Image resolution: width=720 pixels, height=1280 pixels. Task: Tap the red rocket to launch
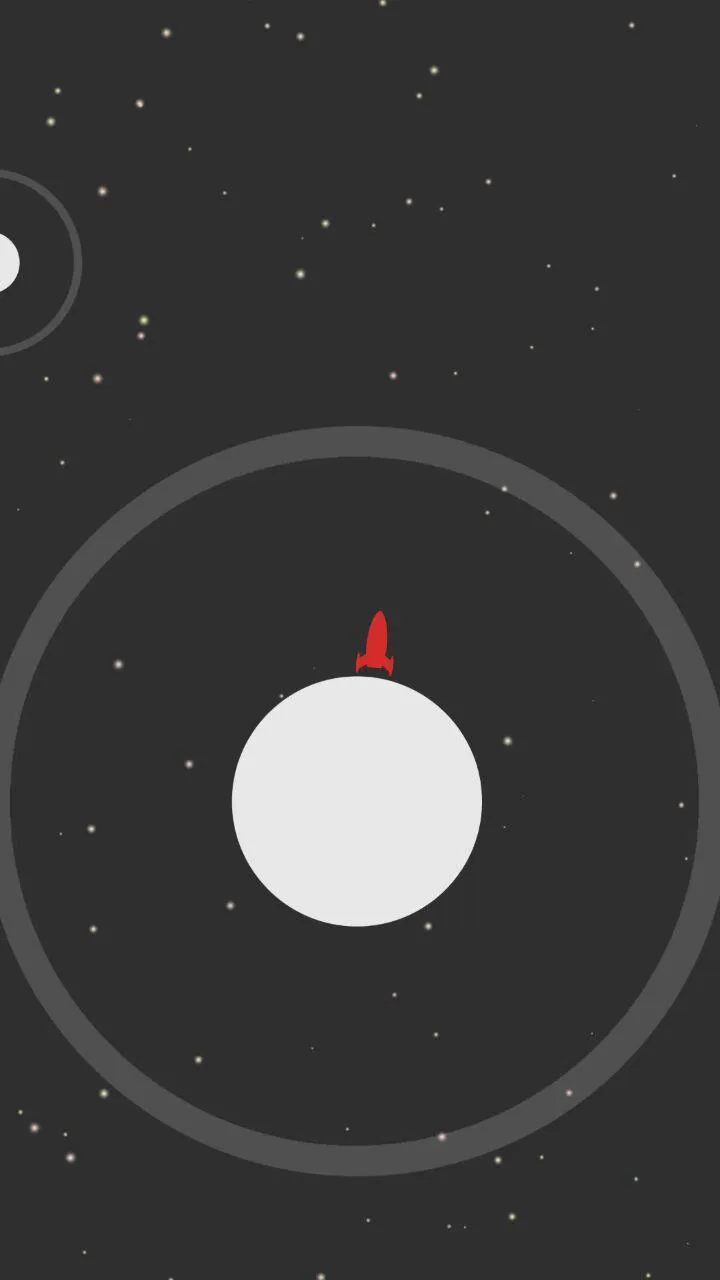pyautogui.click(x=376, y=643)
